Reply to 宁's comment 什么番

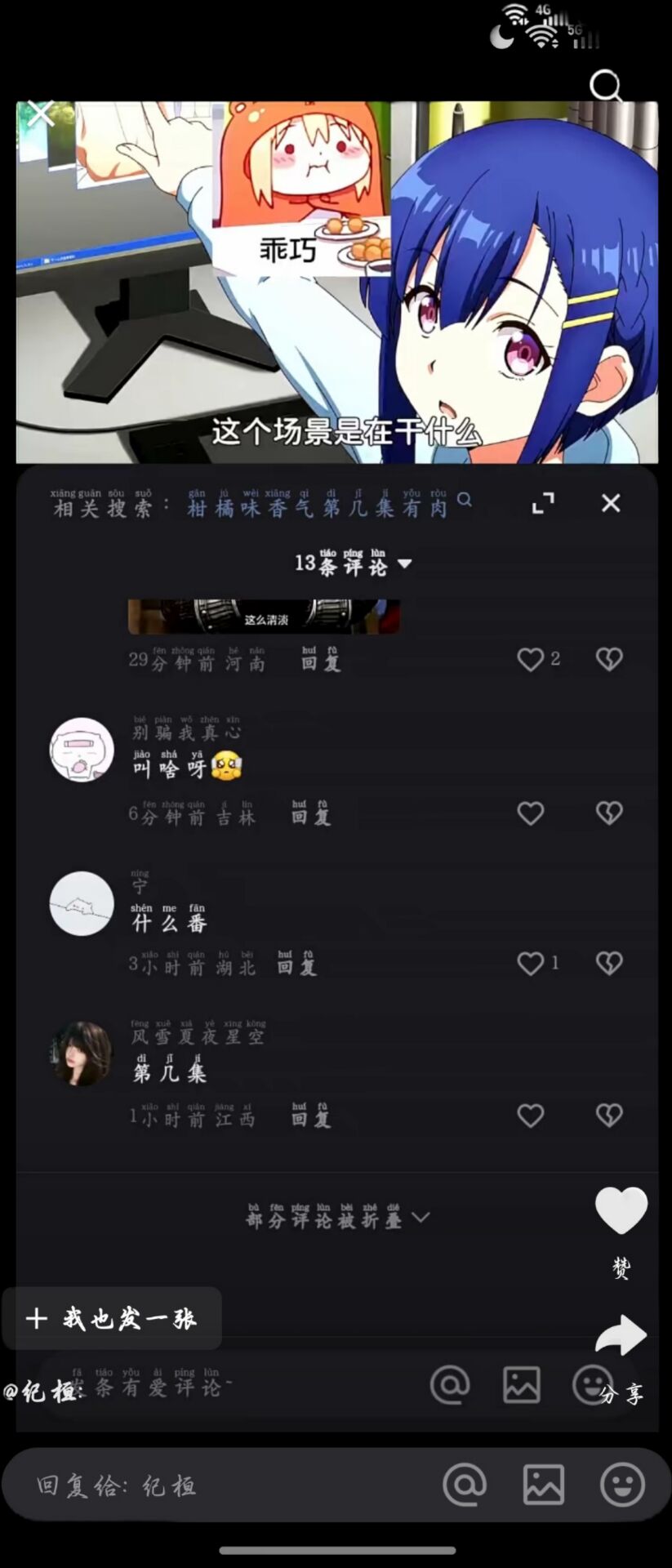296,965
